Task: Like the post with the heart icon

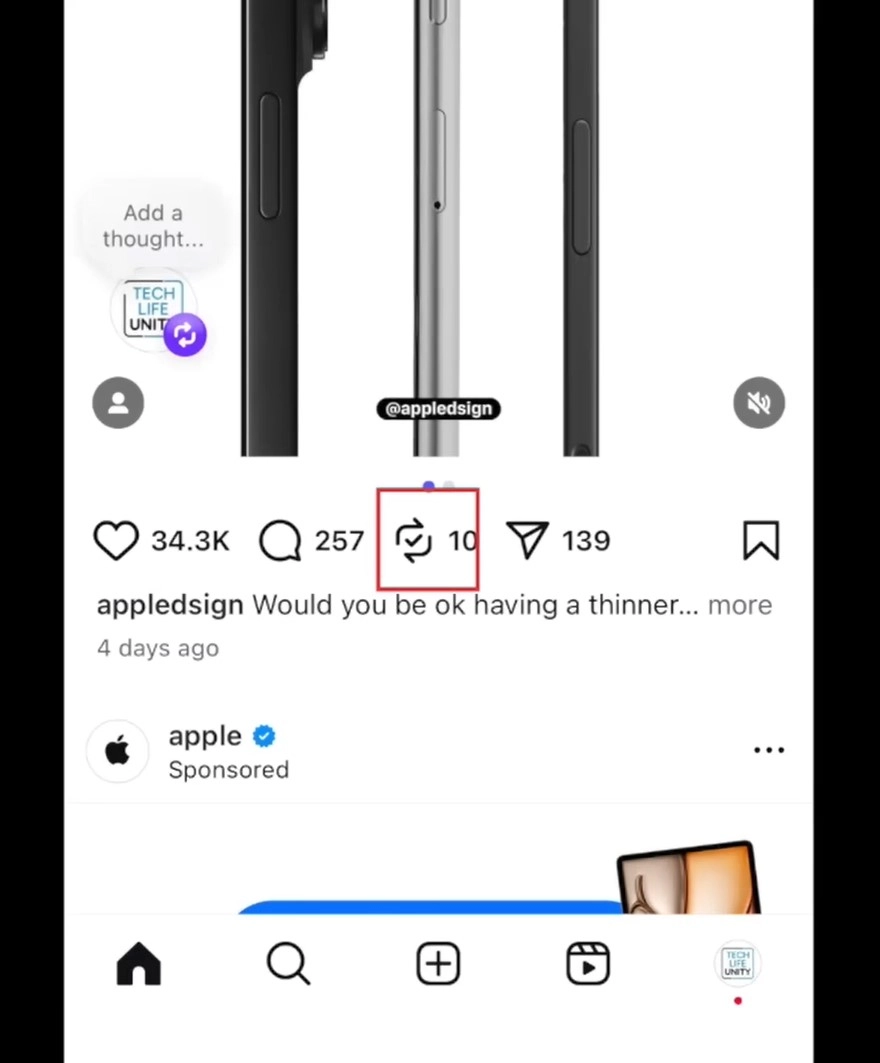Action: pos(116,540)
